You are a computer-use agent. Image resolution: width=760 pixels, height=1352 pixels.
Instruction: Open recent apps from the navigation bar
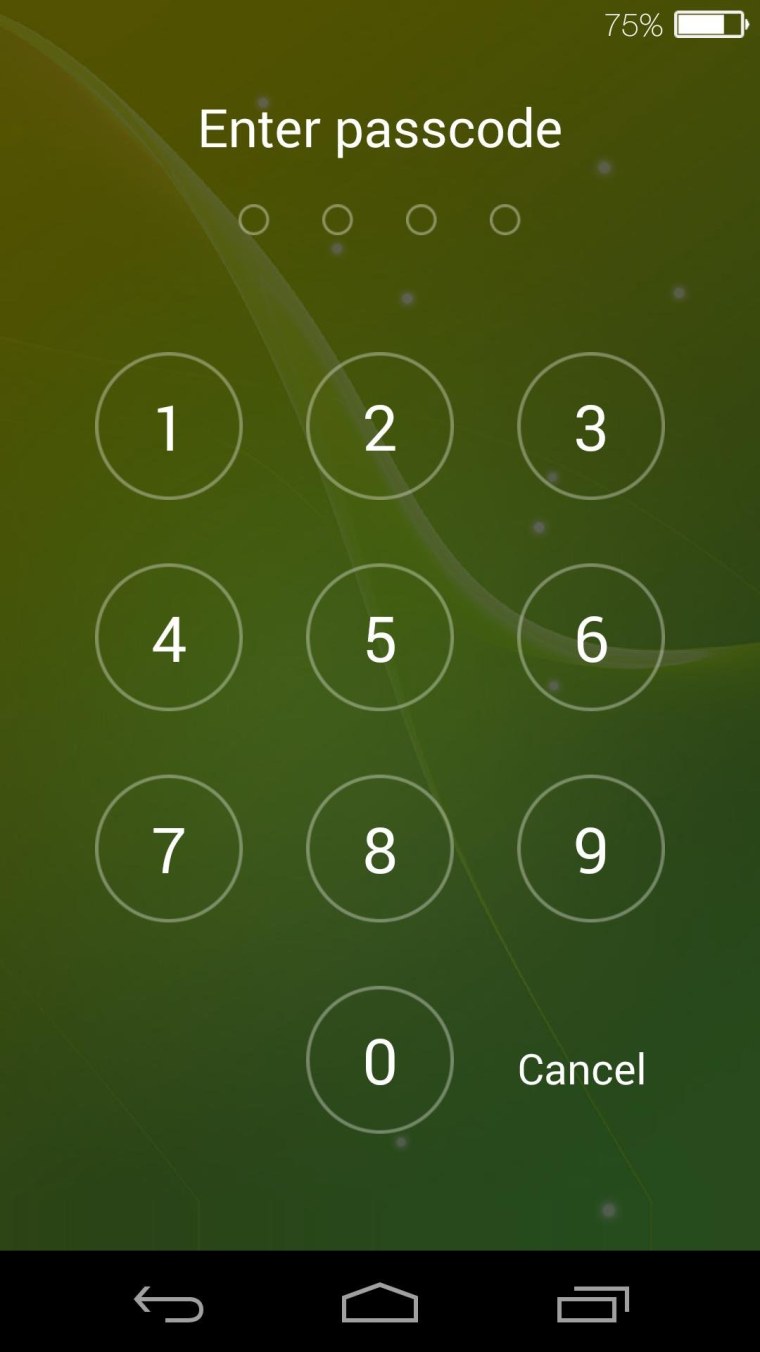pyautogui.click(x=592, y=1304)
